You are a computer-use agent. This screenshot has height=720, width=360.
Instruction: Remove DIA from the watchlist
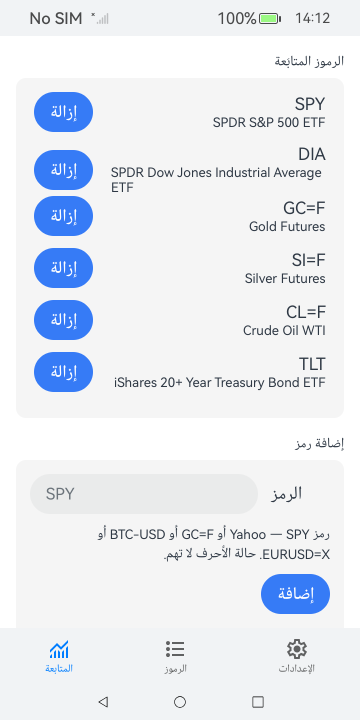[63, 170]
